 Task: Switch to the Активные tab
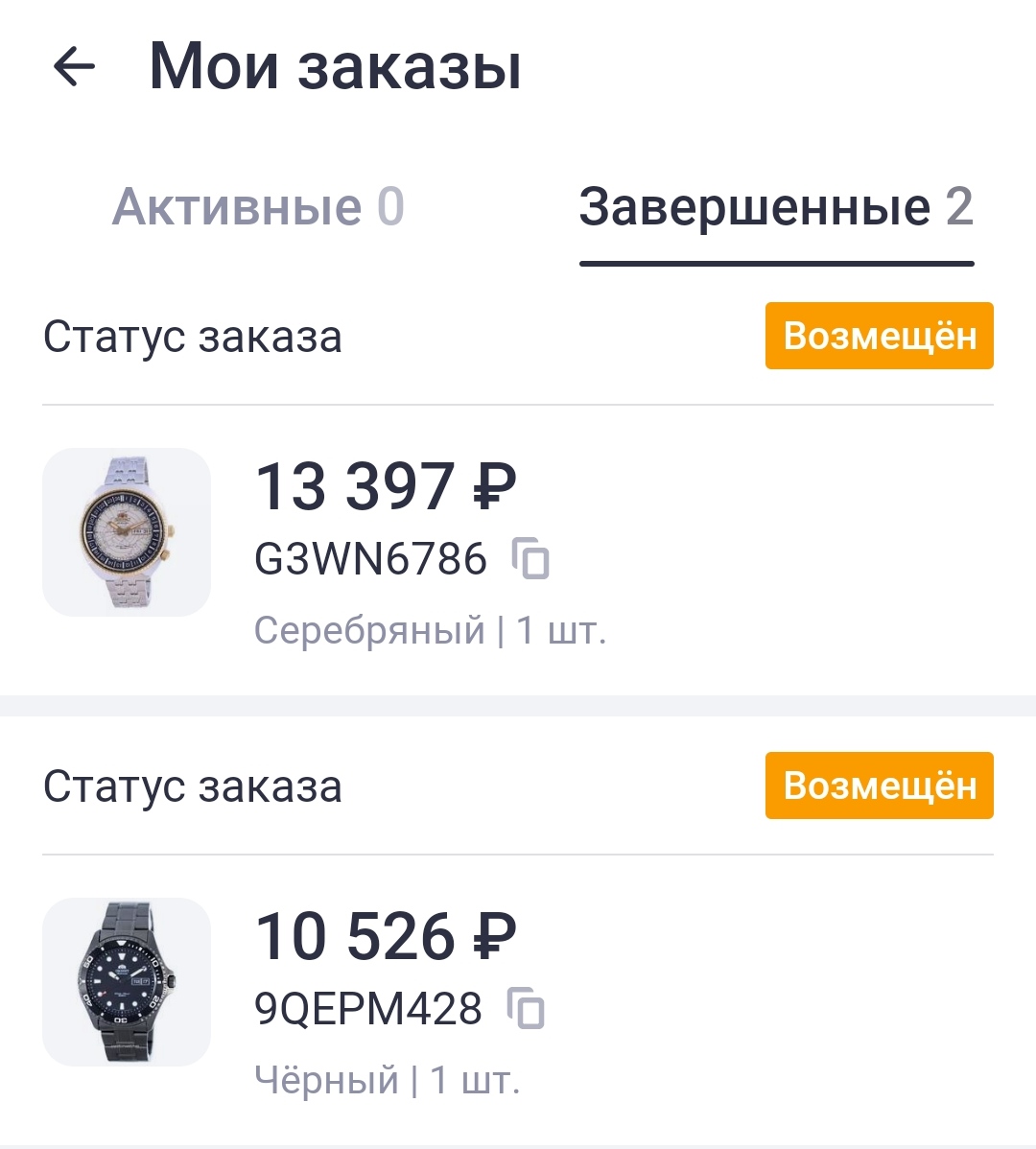tap(258, 207)
